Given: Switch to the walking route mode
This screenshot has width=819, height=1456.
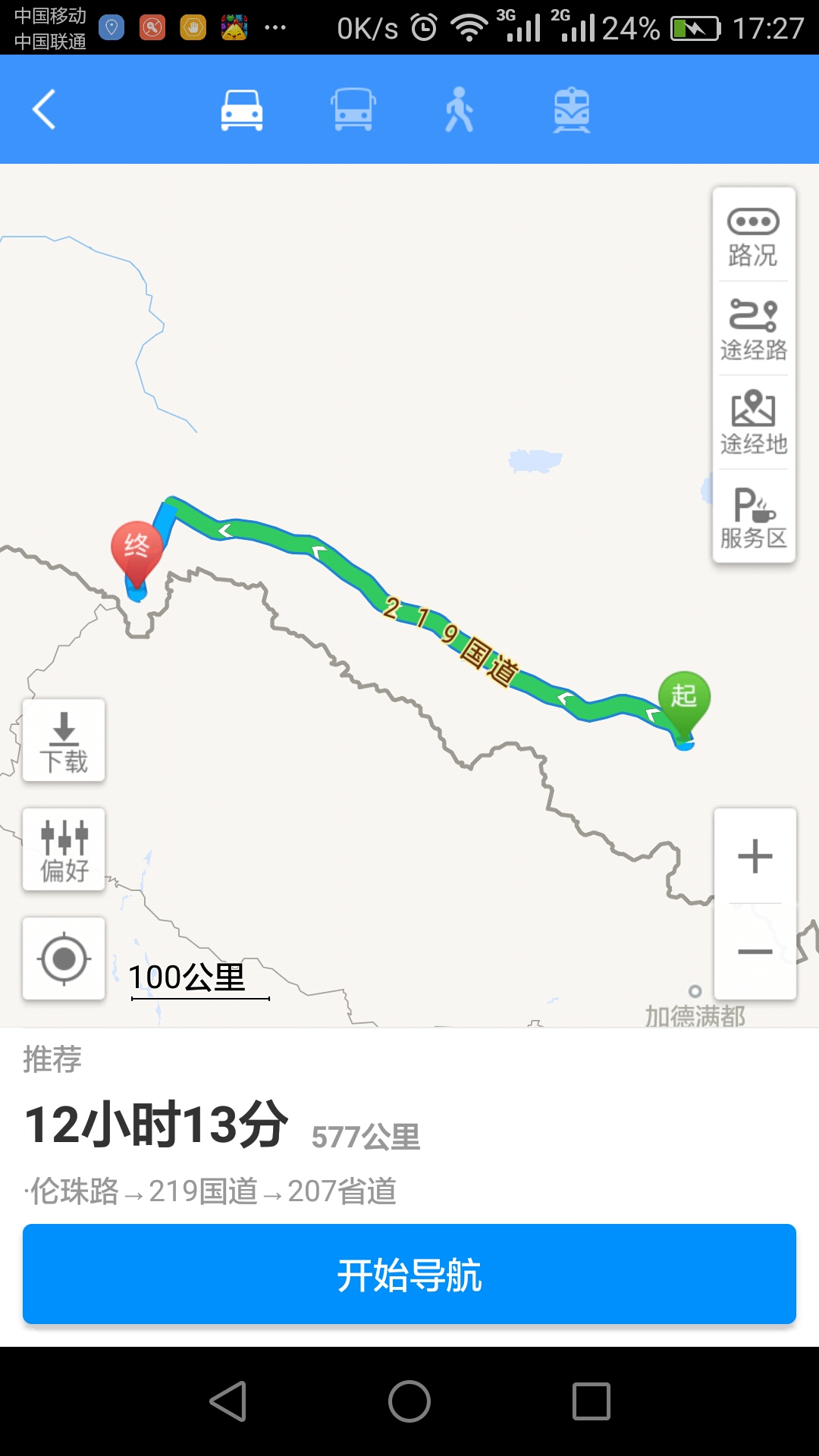Looking at the screenshot, I should pos(459,110).
